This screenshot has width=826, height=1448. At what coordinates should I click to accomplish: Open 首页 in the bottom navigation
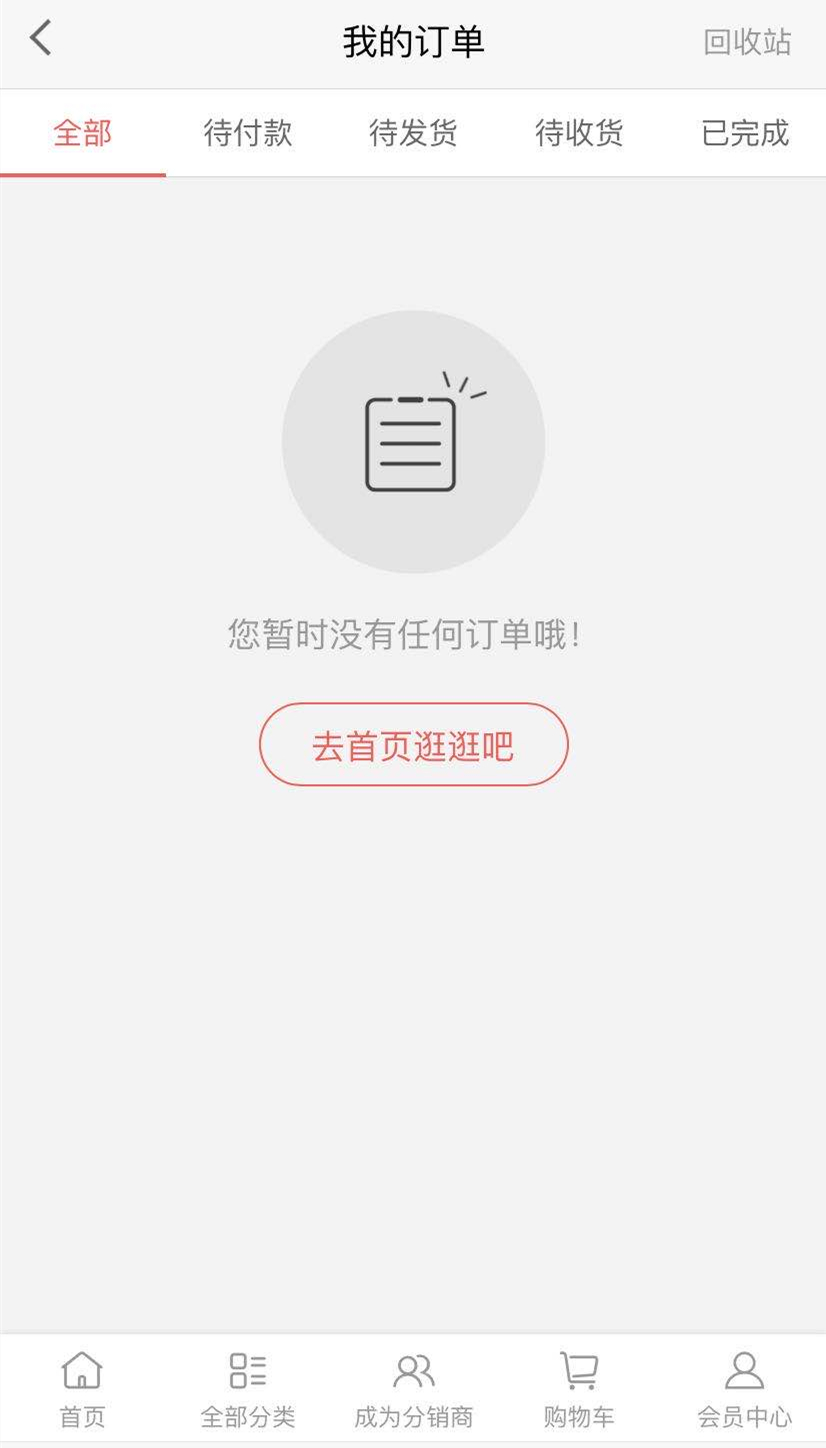82,1389
